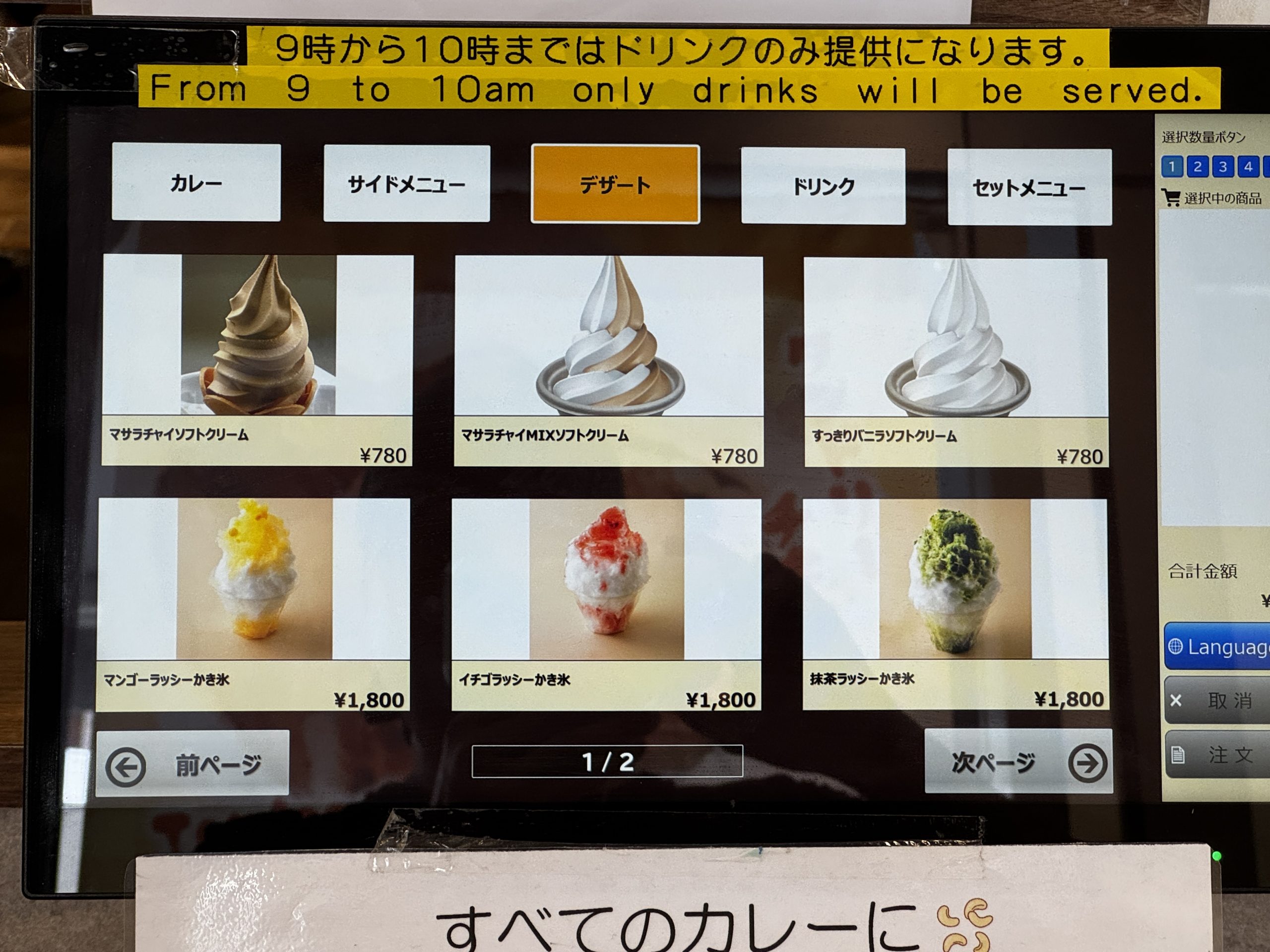Go back with the 前ページ button
Image resolution: width=1270 pixels, height=952 pixels.
tap(192, 763)
